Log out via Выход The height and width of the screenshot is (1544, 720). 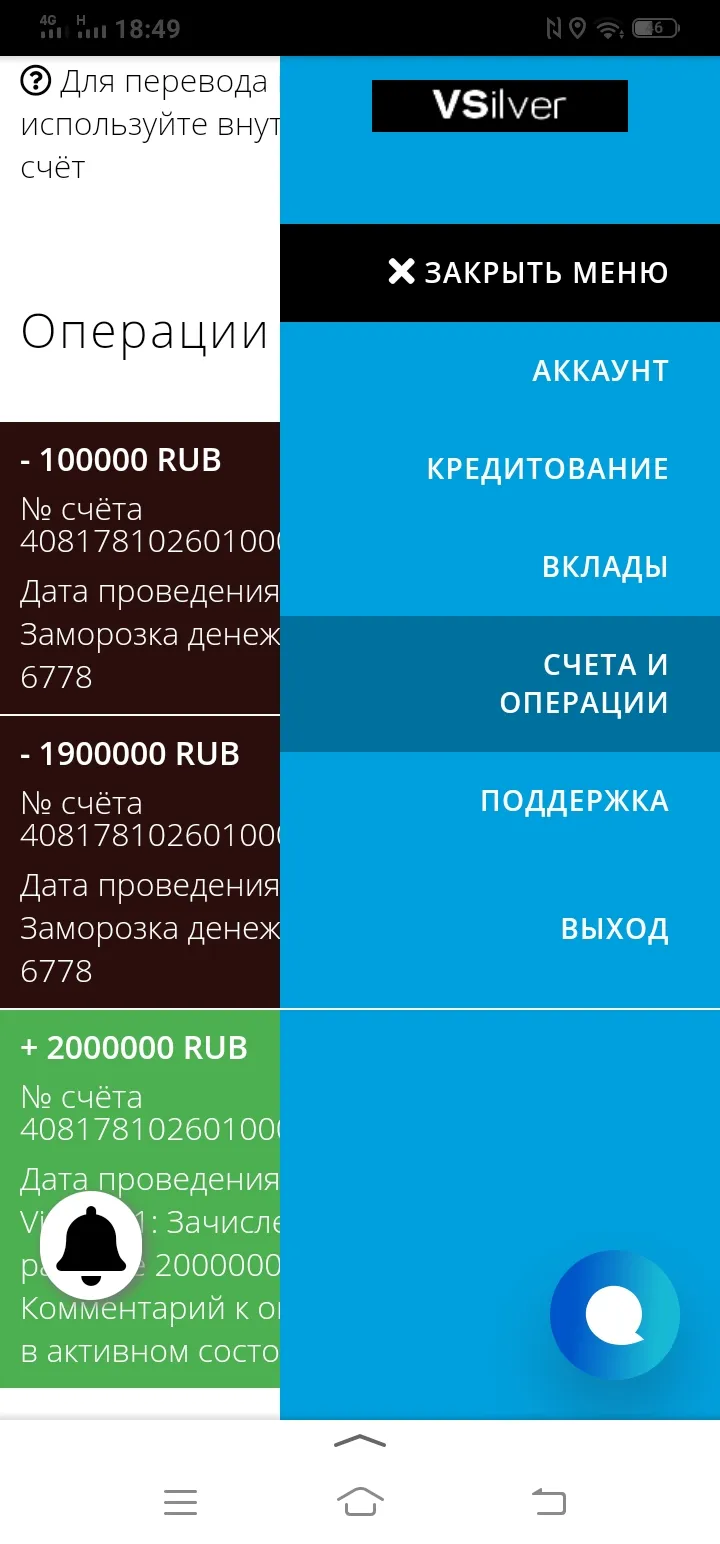500,929
